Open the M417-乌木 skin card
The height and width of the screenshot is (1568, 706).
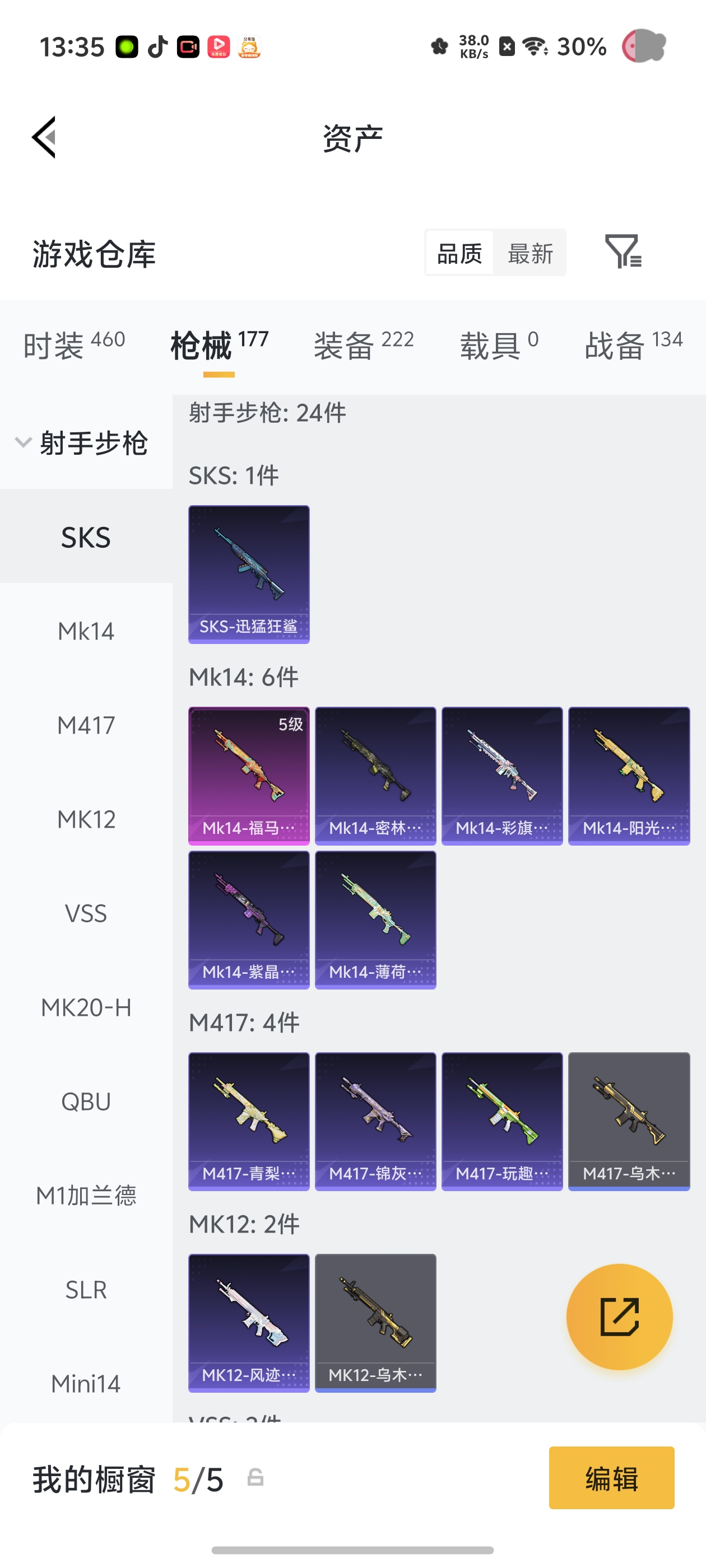click(x=629, y=1121)
